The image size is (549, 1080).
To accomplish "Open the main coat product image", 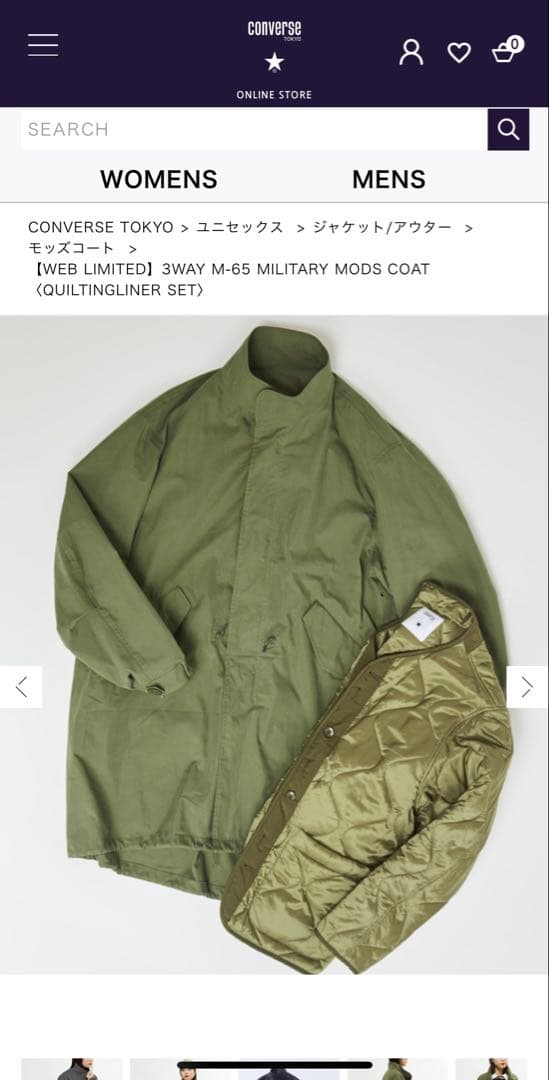I will click(x=274, y=645).
